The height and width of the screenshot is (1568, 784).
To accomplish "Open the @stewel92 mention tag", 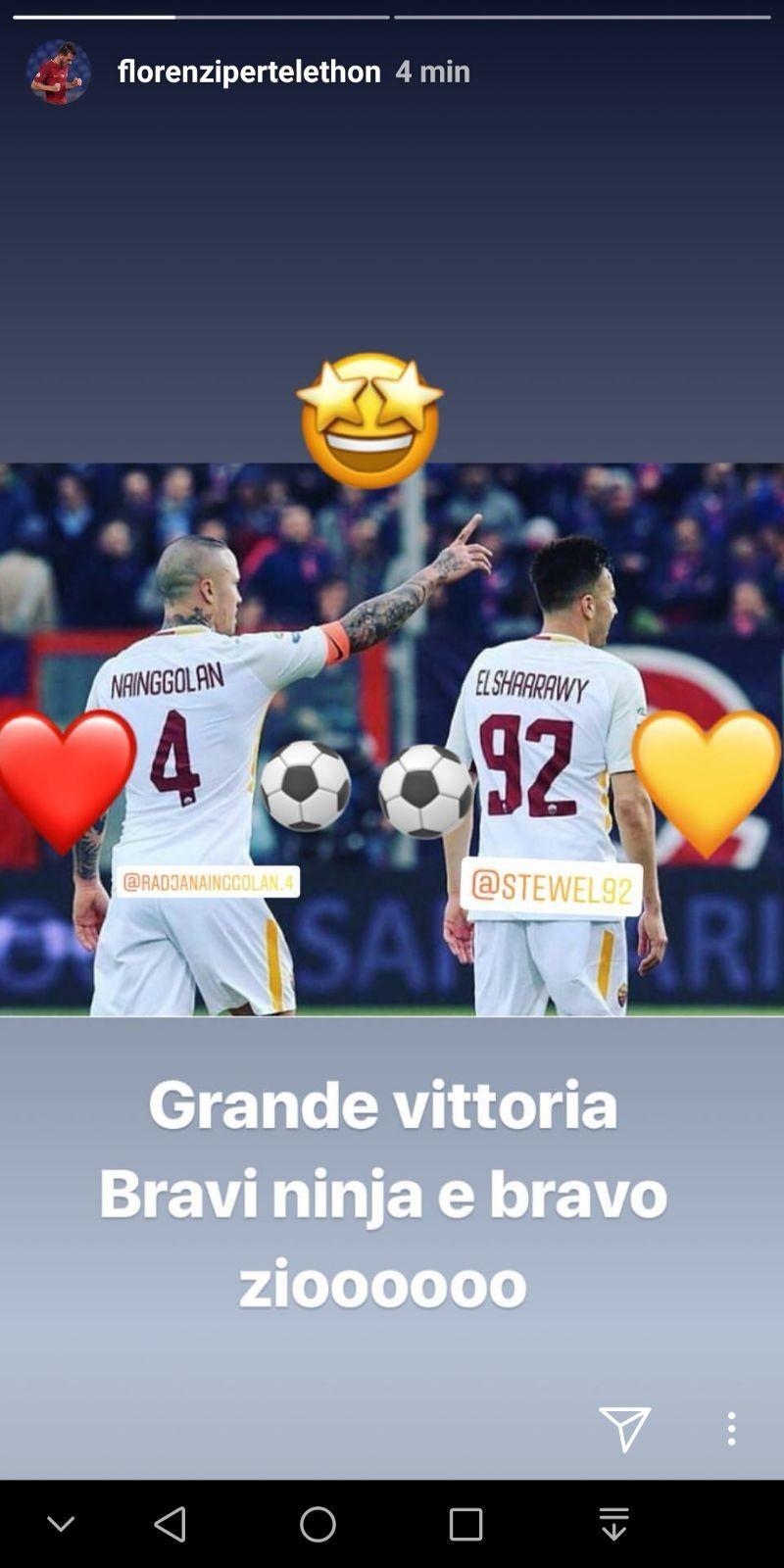I will tap(552, 888).
